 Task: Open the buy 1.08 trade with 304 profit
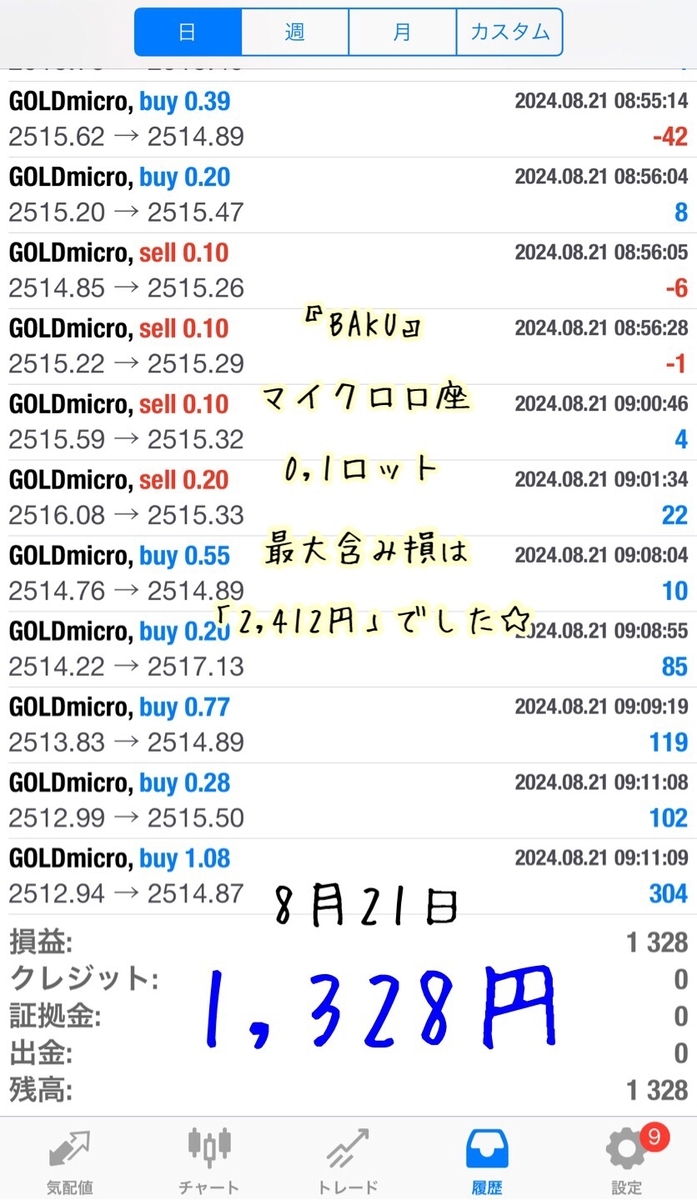348,875
